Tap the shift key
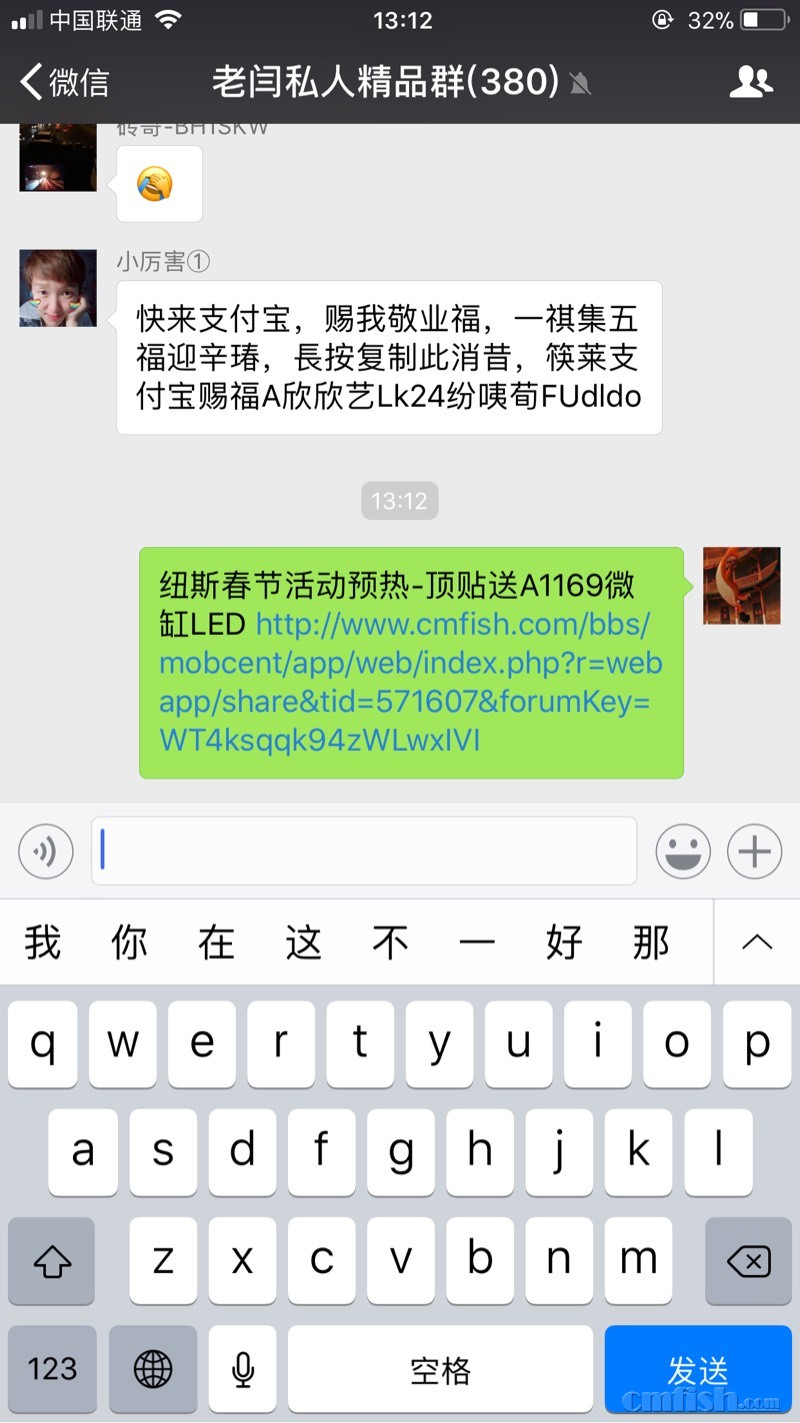Screen dimensions: 800x1423 [x=52, y=1261]
